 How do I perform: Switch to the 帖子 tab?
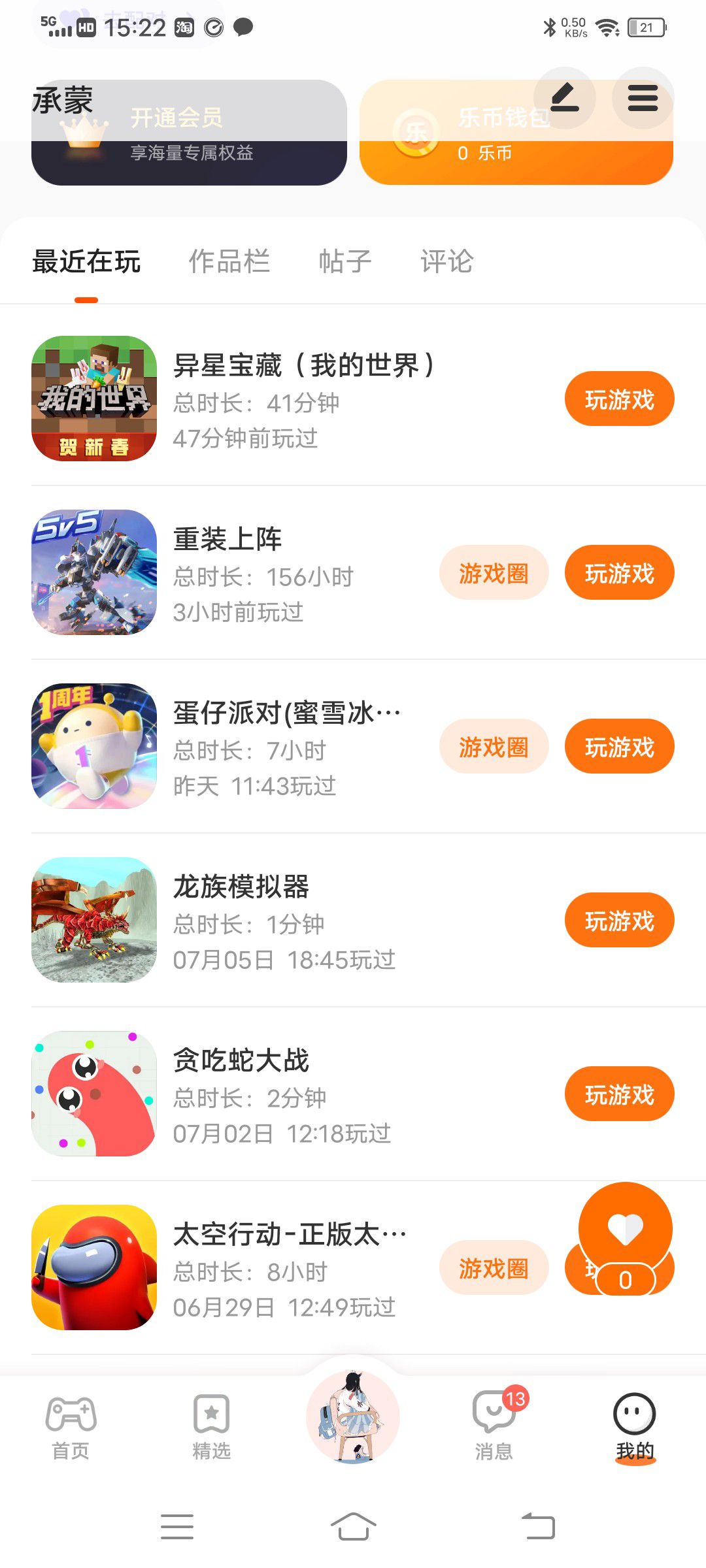(345, 261)
